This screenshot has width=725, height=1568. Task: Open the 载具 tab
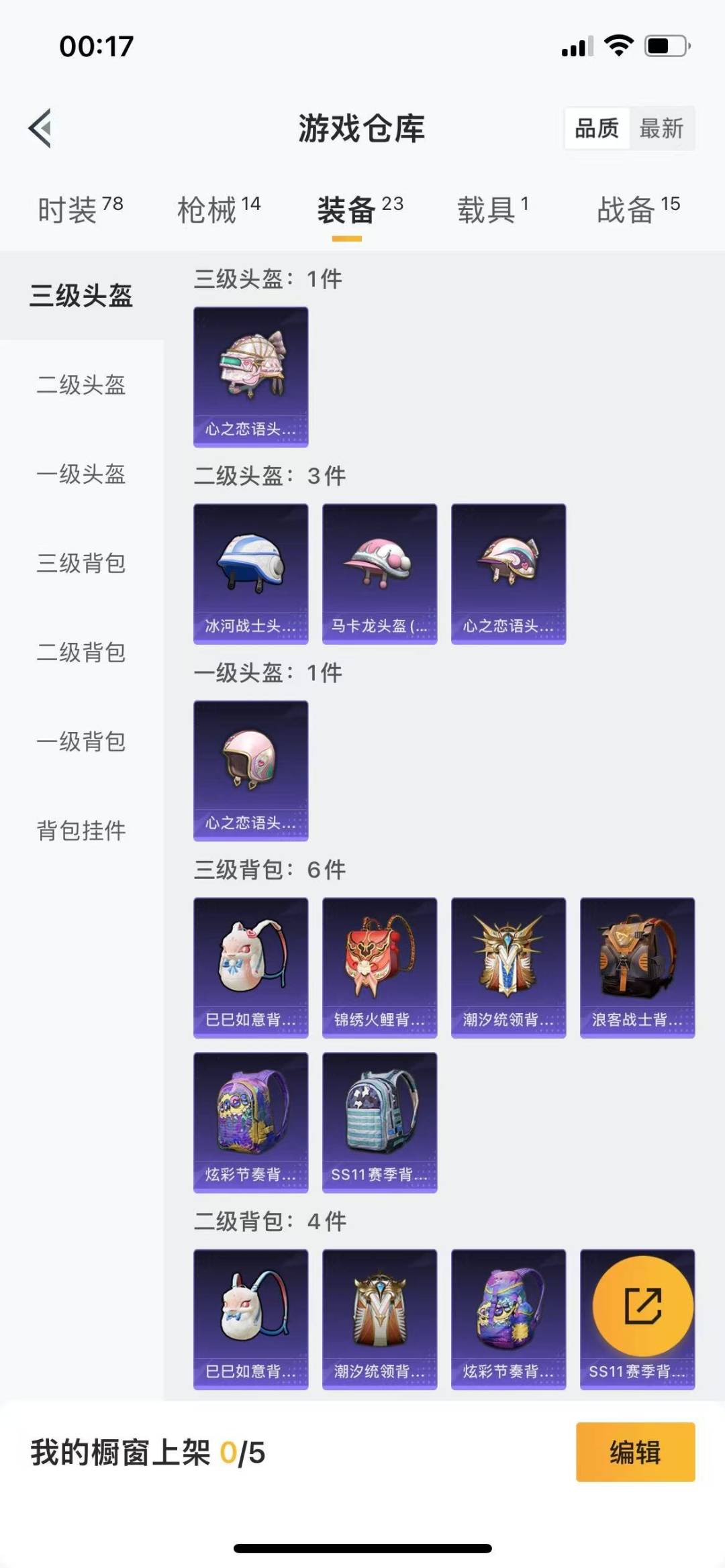[492, 209]
